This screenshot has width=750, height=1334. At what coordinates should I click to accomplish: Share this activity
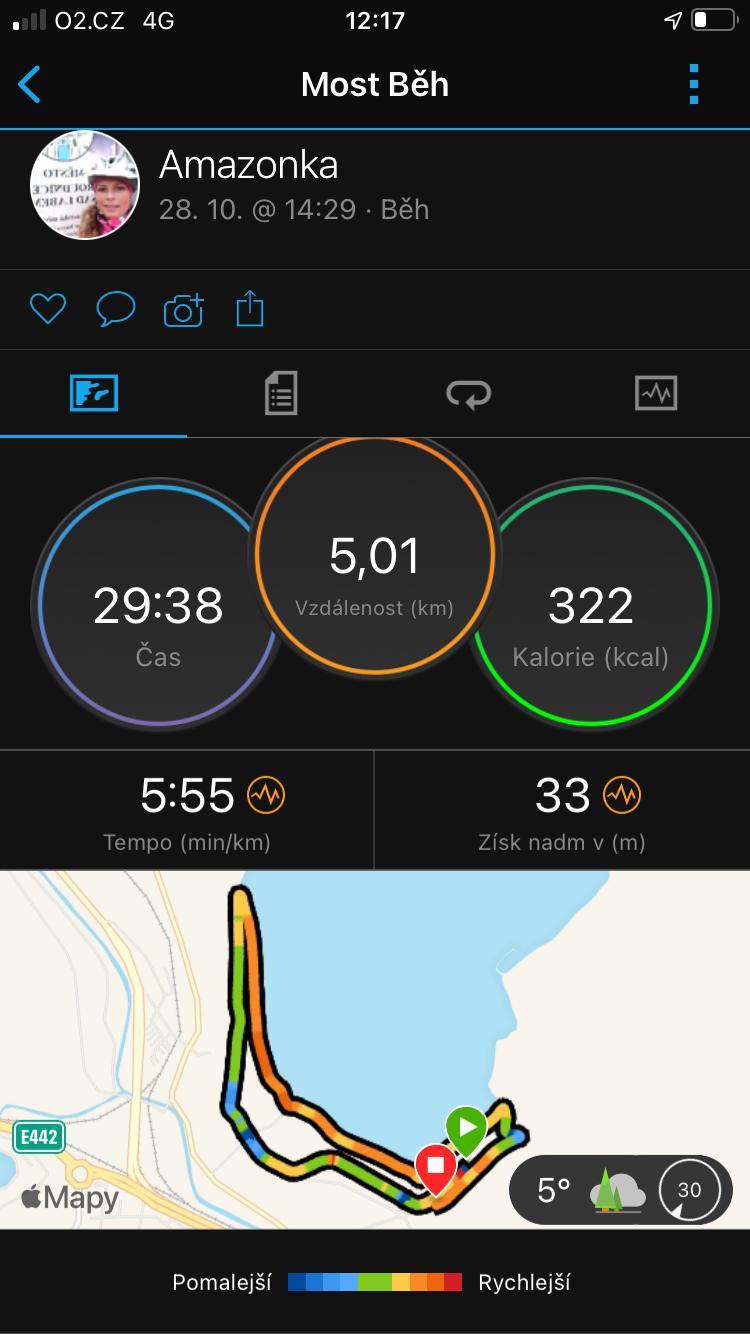(250, 309)
